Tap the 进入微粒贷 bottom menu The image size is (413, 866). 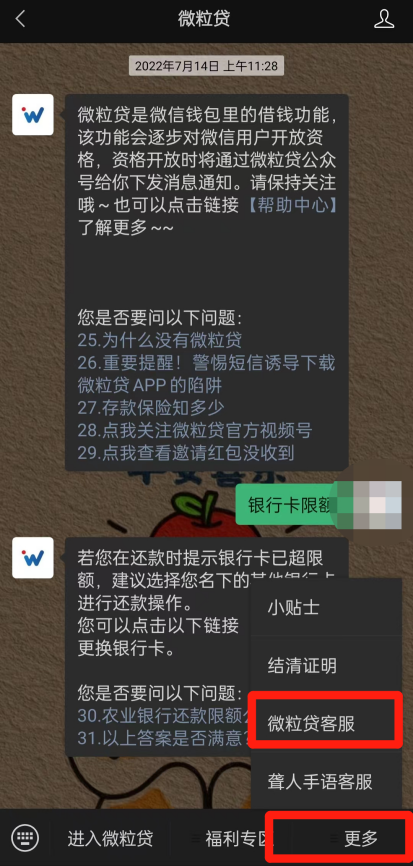click(x=110, y=838)
